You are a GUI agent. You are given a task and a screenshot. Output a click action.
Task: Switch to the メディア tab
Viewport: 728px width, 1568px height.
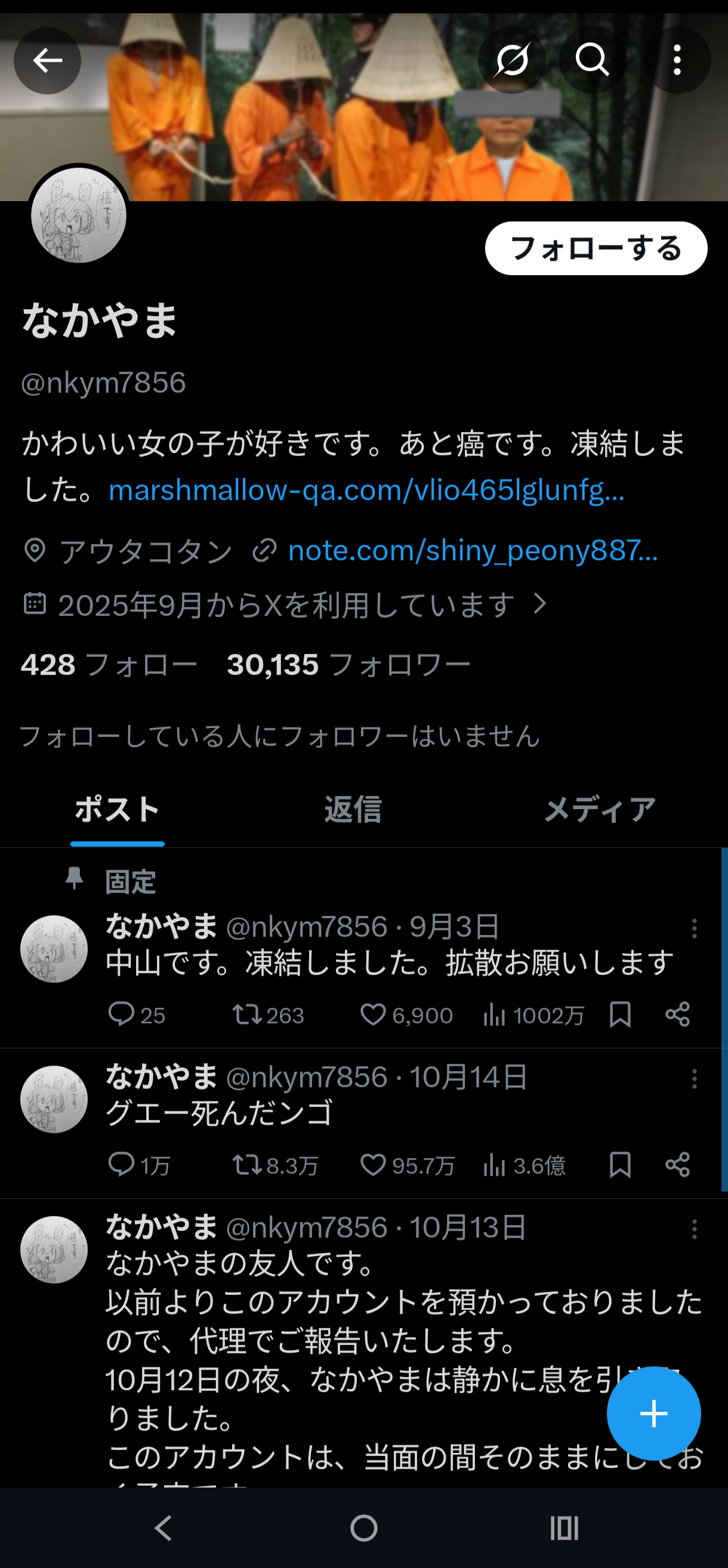pyautogui.click(x=600, y=810)
